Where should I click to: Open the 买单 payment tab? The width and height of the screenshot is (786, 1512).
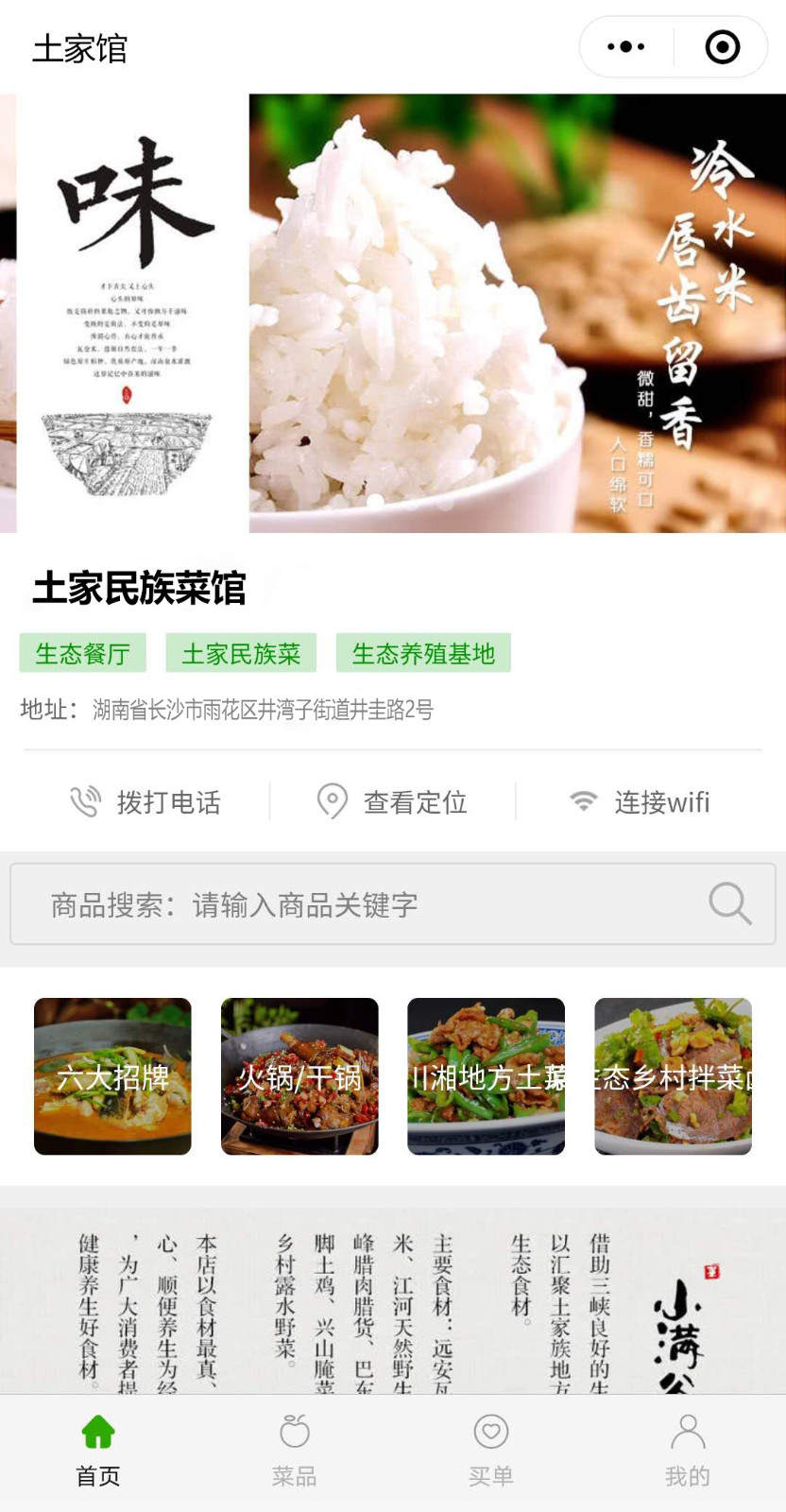(x=491, y=1451)
